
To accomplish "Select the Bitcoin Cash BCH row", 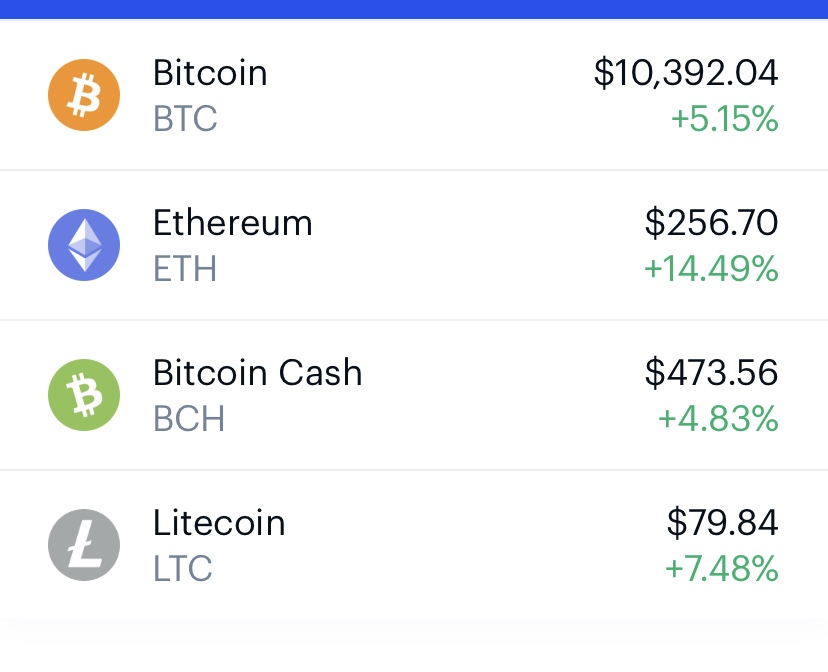I will point(413,395).
